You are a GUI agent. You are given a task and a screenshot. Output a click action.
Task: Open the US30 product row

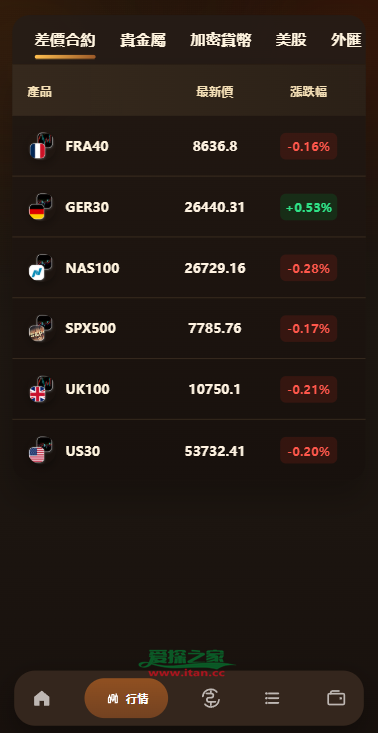[189, 451]
